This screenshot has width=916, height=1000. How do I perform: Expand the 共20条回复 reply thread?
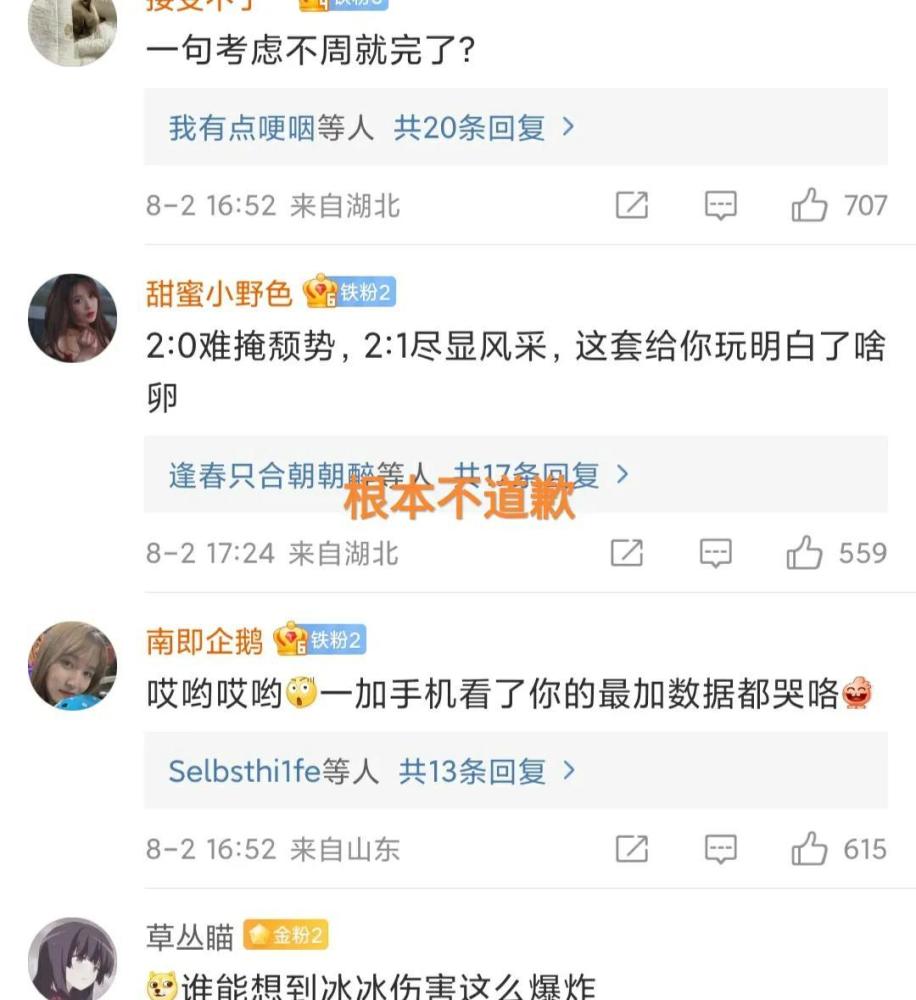click(x=485, y=128)
